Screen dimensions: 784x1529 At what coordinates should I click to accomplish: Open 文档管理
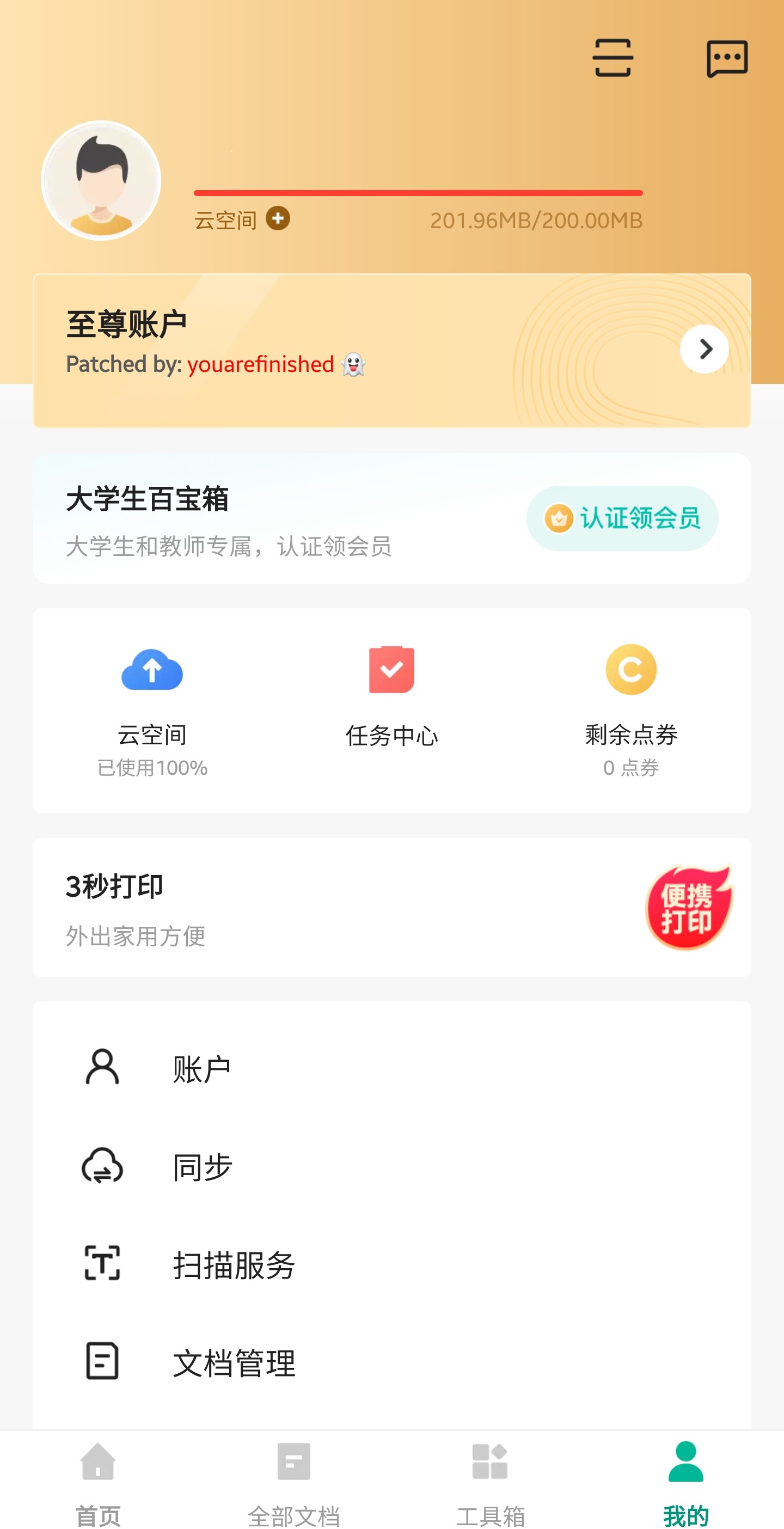pos(391,1362)
